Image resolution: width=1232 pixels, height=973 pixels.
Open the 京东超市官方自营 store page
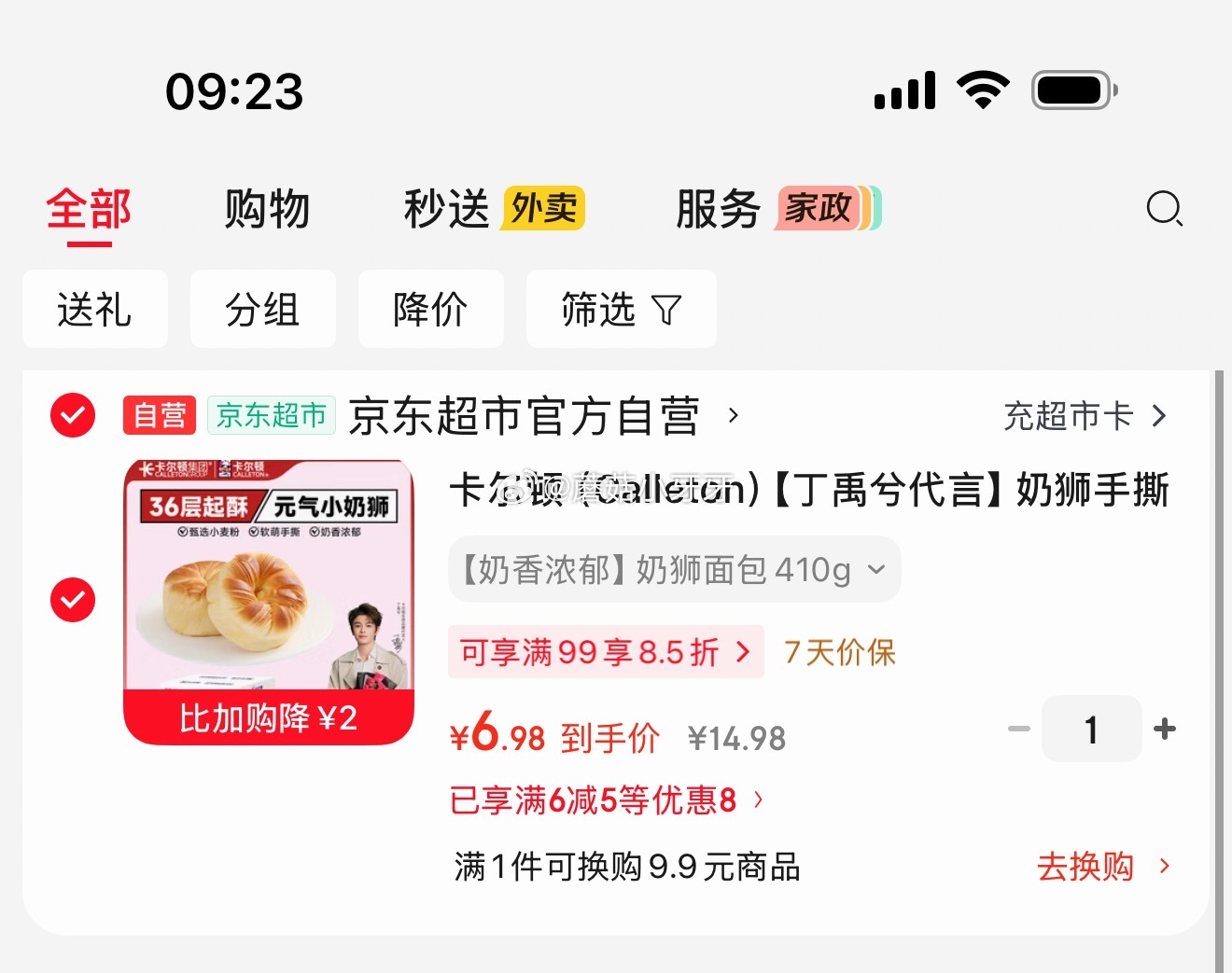click(x=541, y=416)
